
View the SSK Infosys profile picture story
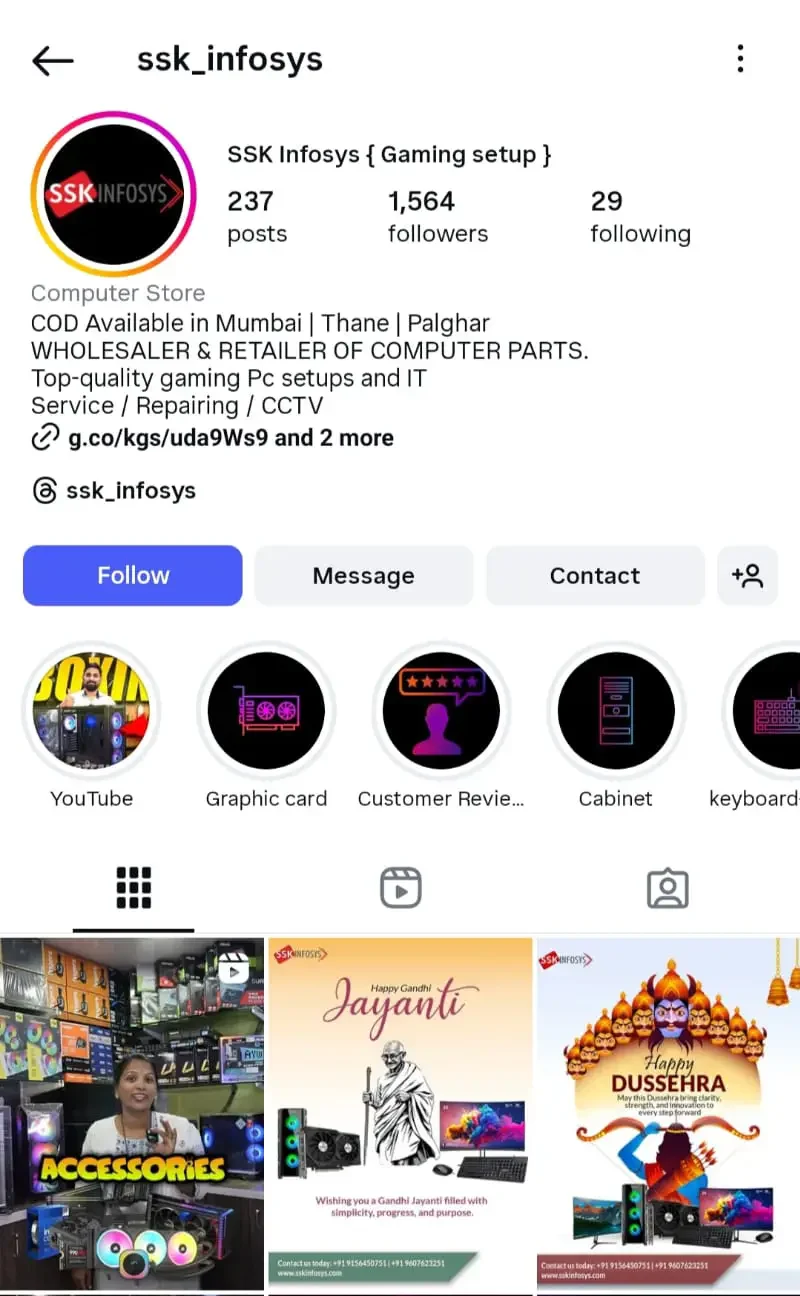point(113,193)
